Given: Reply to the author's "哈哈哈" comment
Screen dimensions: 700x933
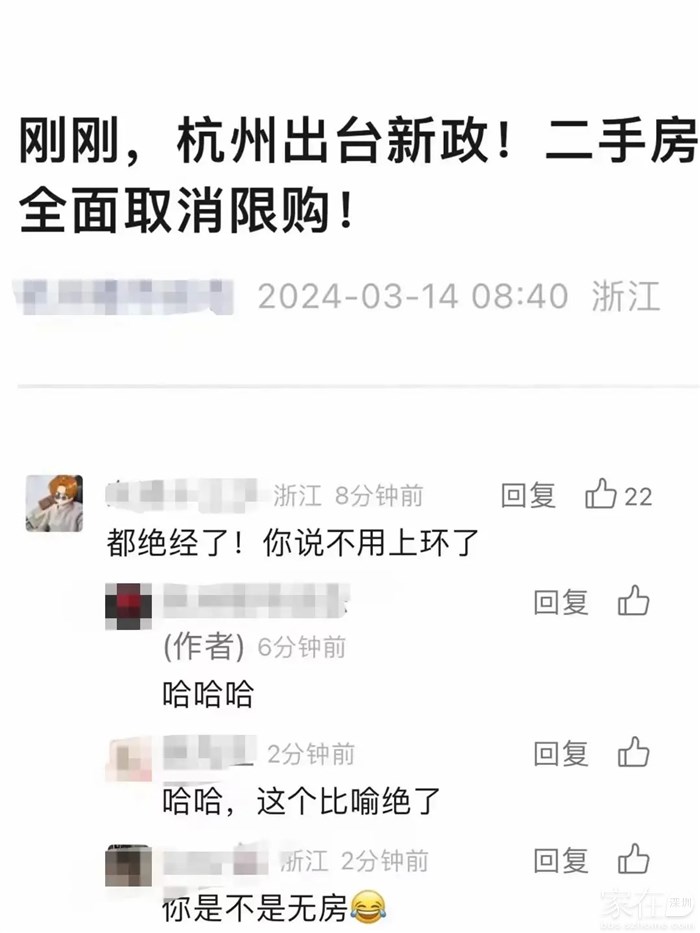Looking at the screenshot, I should (x=561, y=602).
